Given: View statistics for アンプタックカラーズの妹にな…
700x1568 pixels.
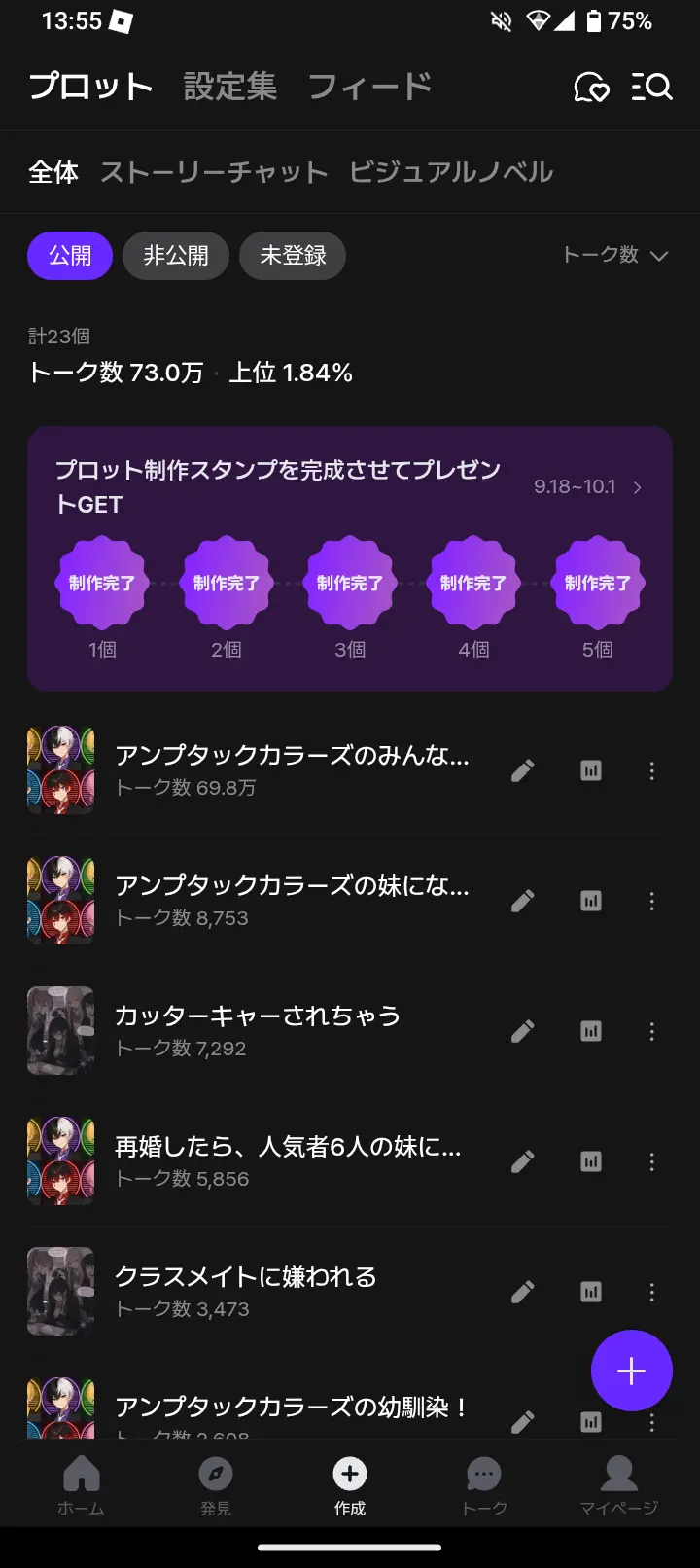Looking at the screenshot, I should [591, 901].
